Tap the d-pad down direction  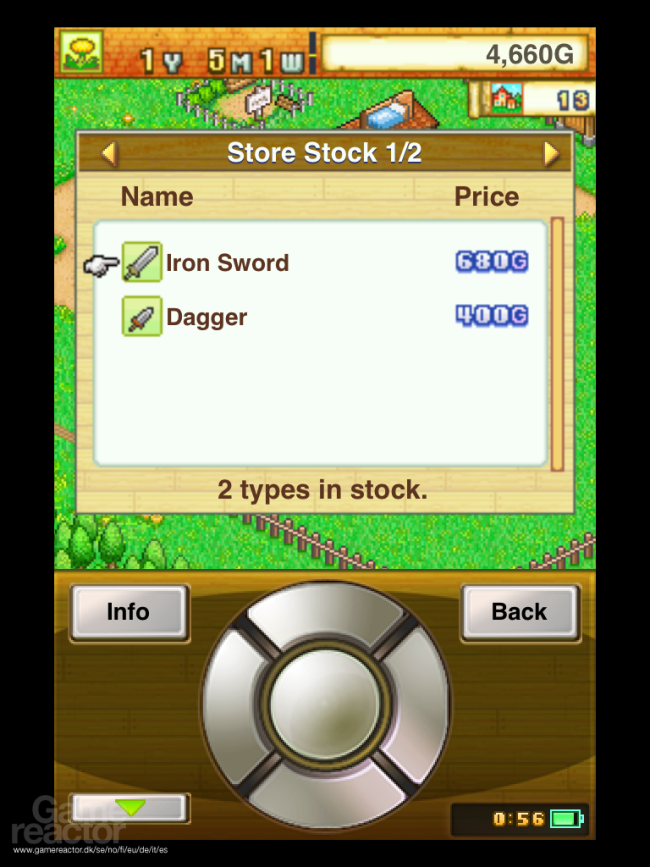click(325, 796)
